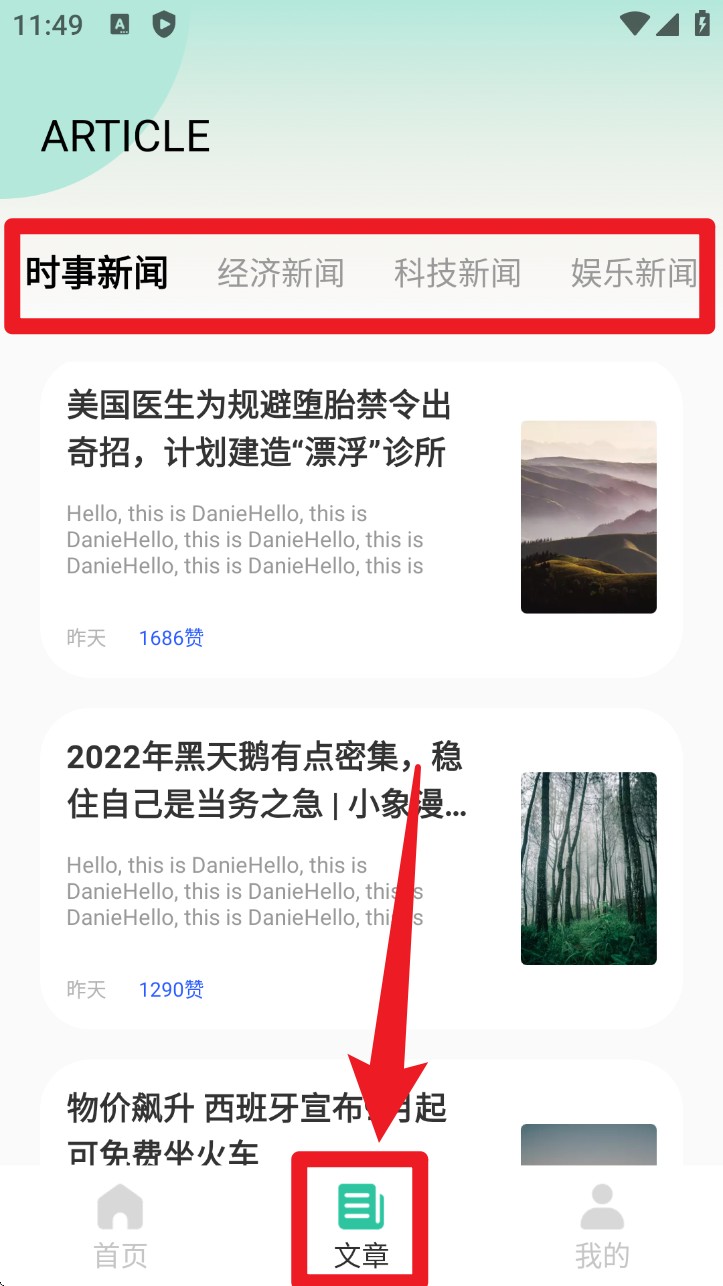Tap the 1686赞 like count
The image size is (723, 1286).
click(x=170, y=638)
